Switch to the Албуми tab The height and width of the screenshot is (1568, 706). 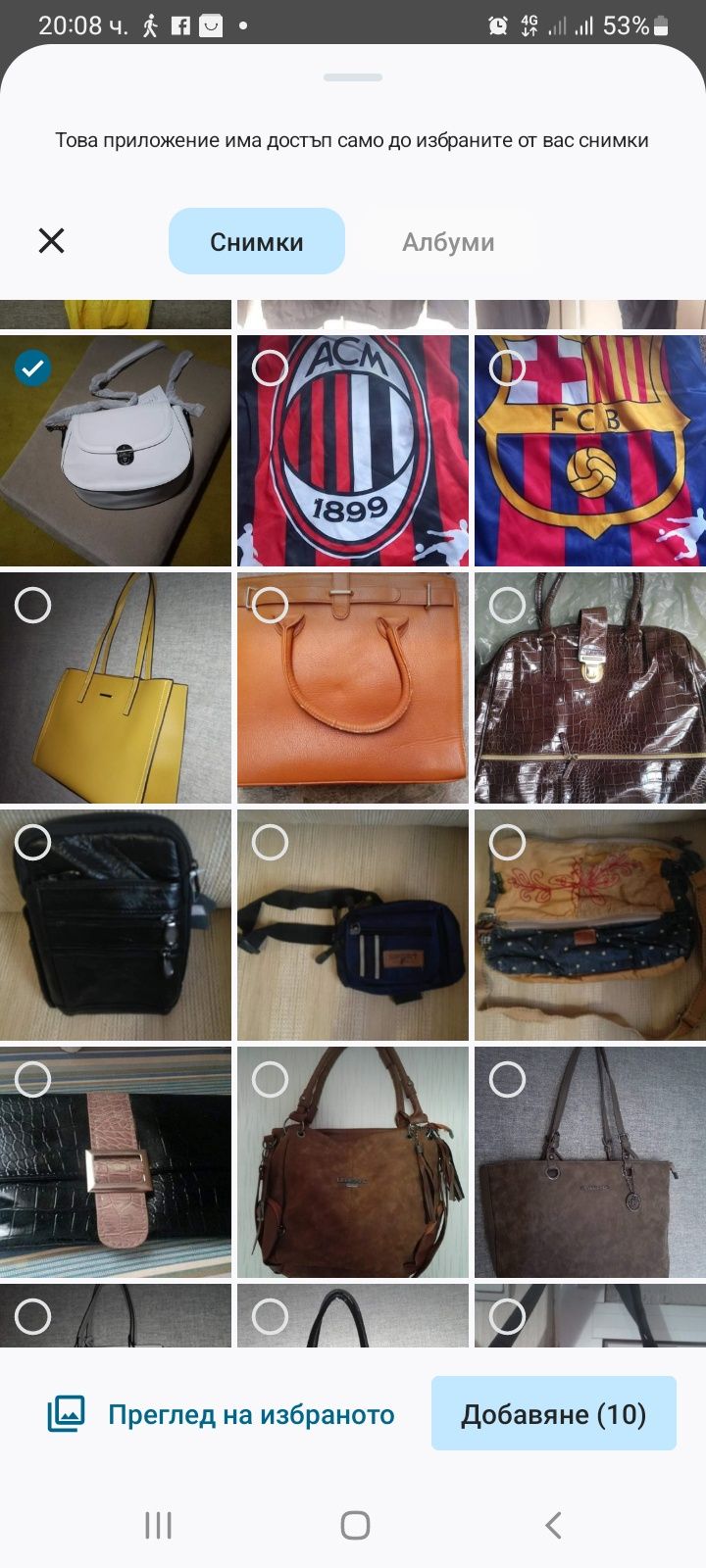[448, 242]
